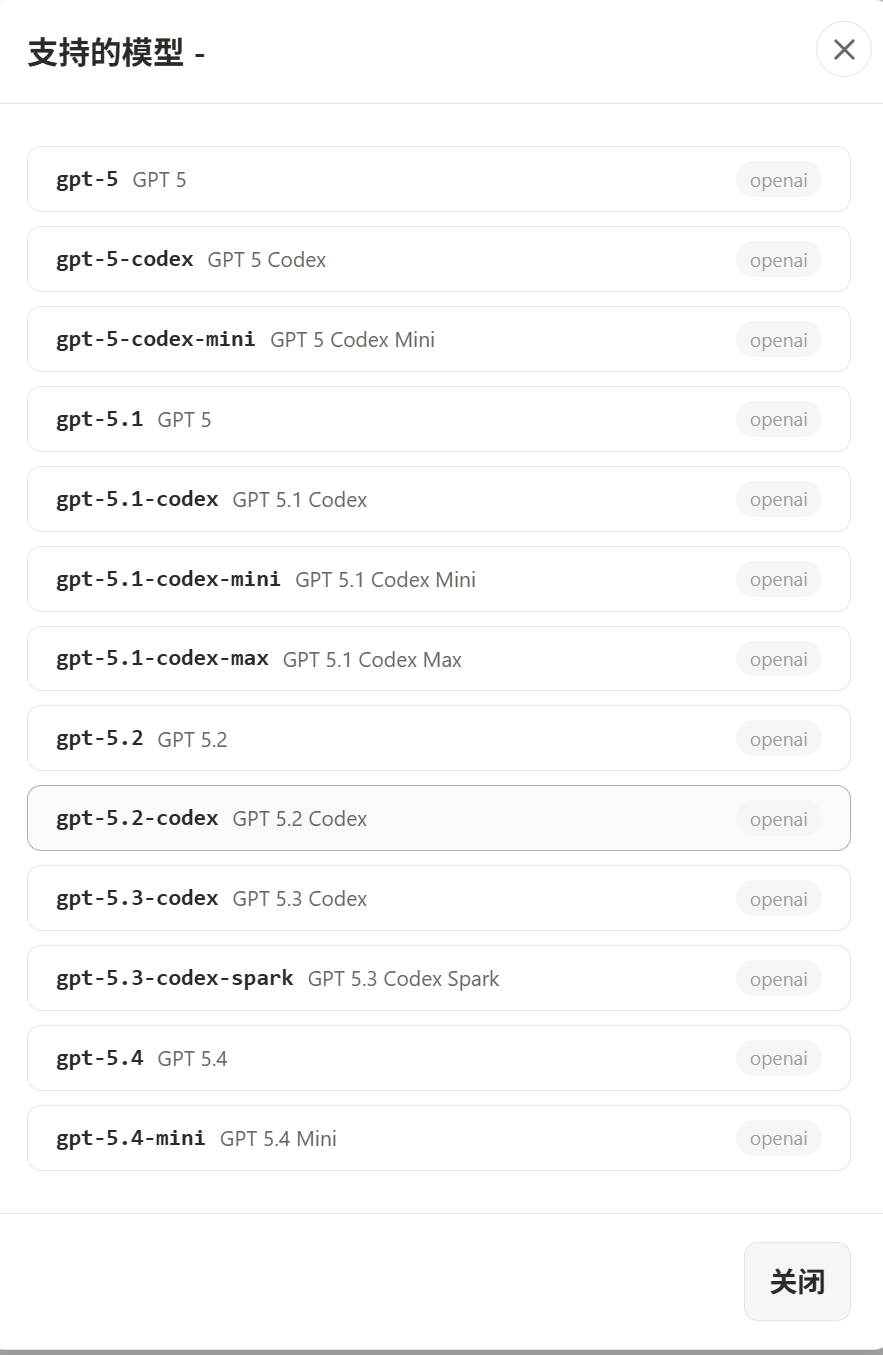Image resolution: width=883 pixels, height=1355 pixels.
Task: Select gpt-5.3-codex-spark in the list
Action: point(439,978)
